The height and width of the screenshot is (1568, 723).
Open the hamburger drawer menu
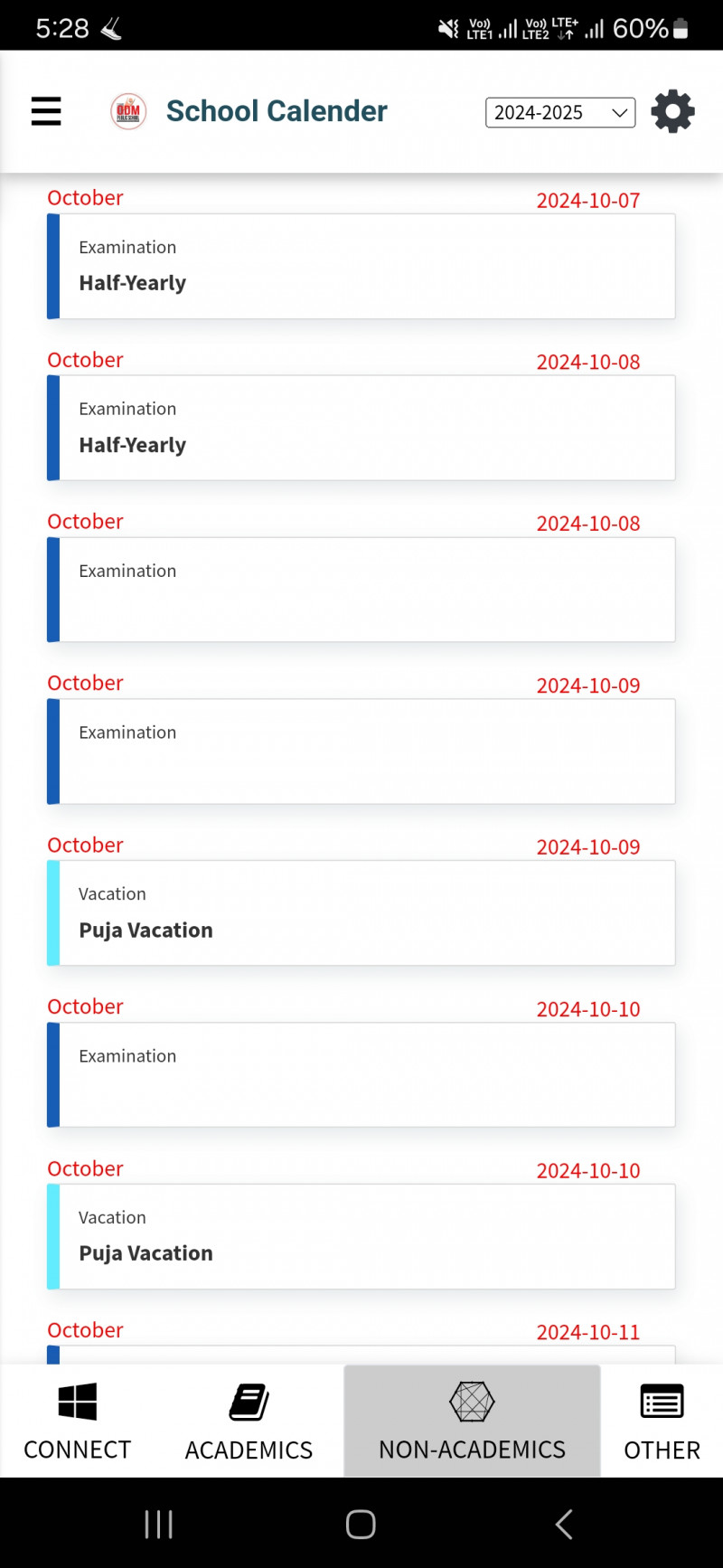tap(46, 111)
